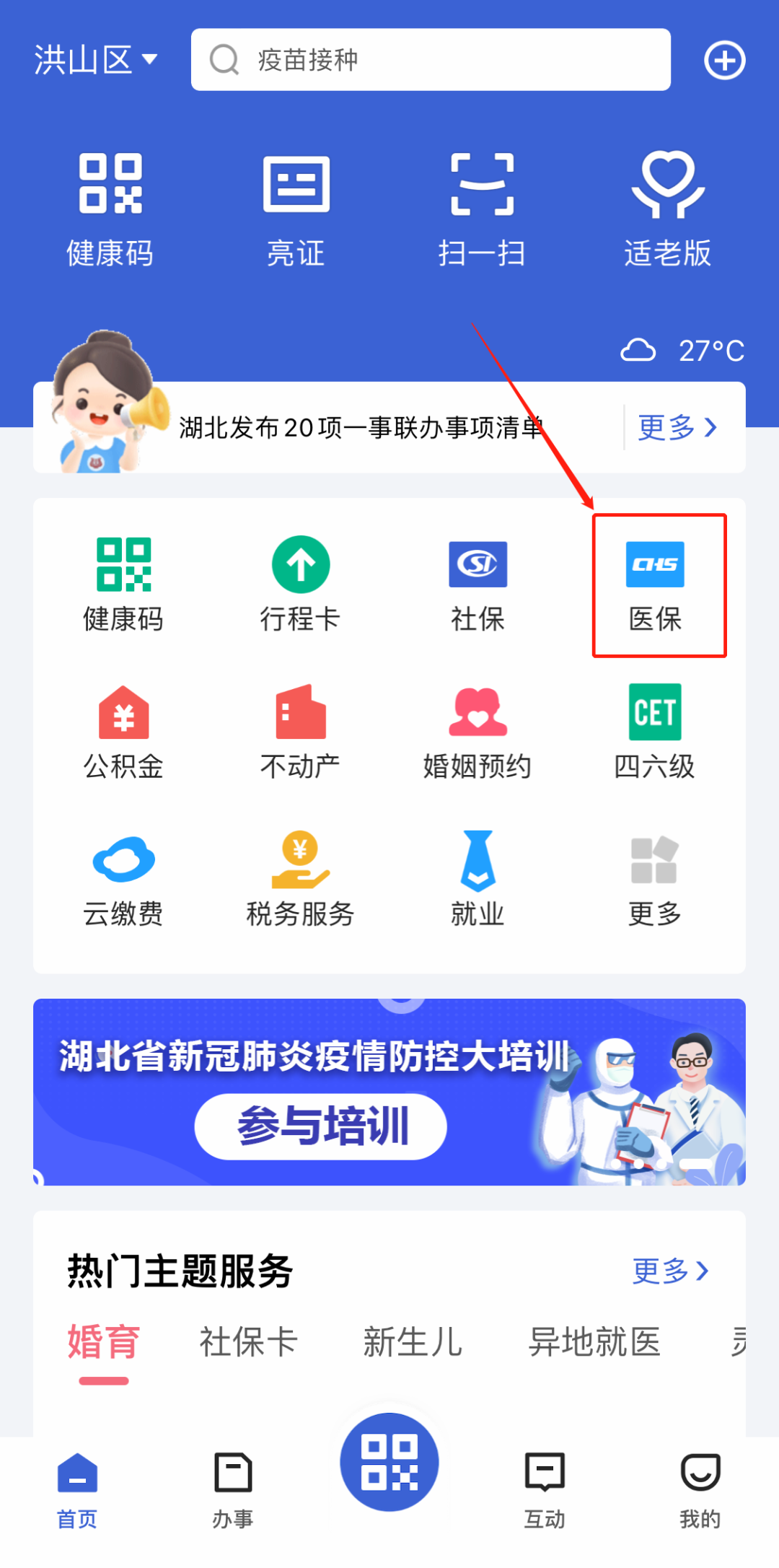
Task: Open 亮证 in the top shortcuts
Action: click(x=296, y=210)
